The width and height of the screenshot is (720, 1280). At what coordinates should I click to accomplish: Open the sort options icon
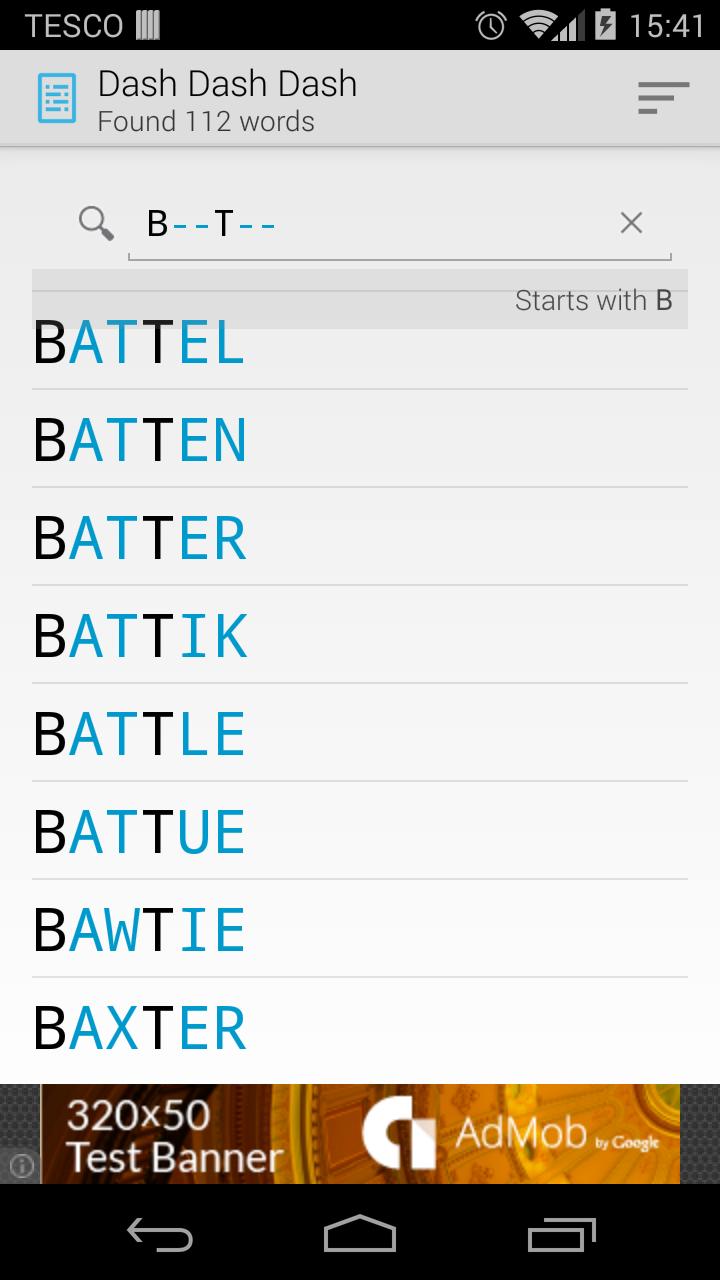[663, 98]
